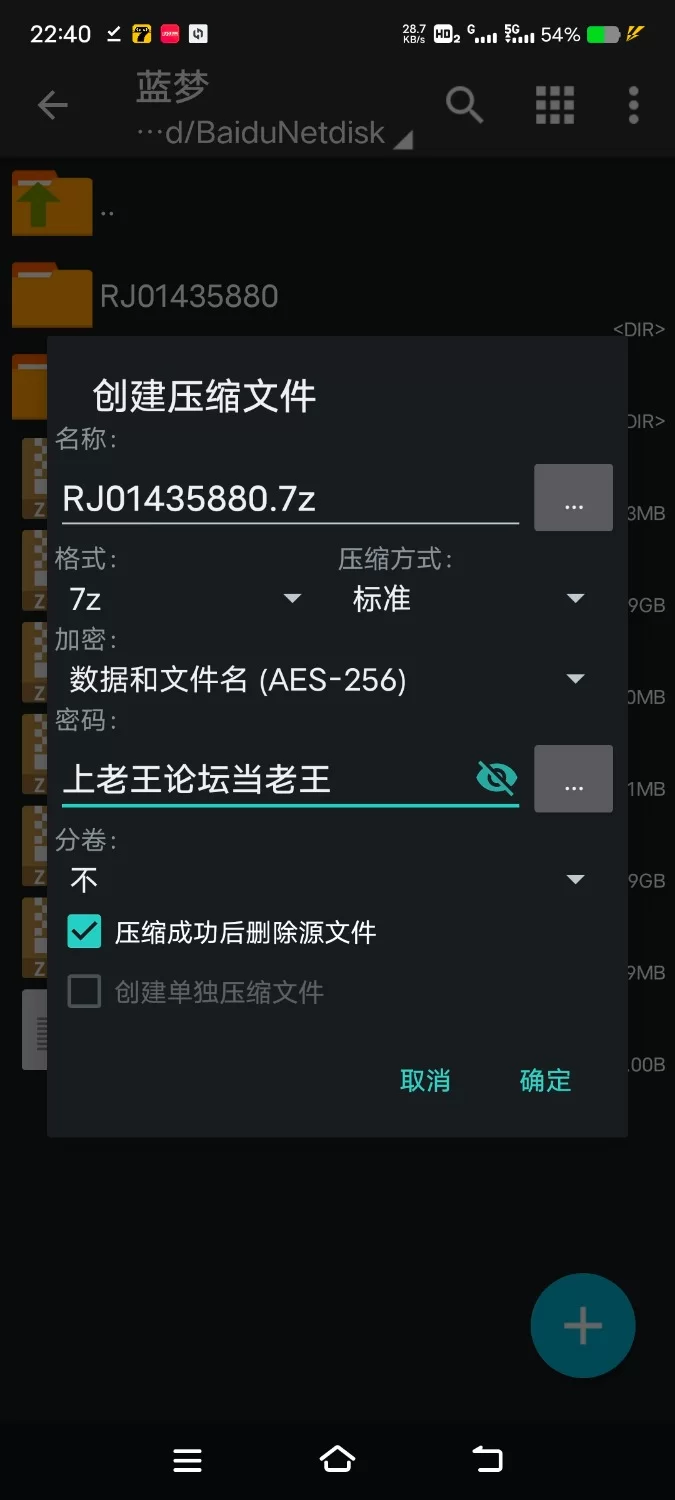Expand the encryption dropdown (AES-256)
Screen dimensions: 675x1500
pos(325,680)
